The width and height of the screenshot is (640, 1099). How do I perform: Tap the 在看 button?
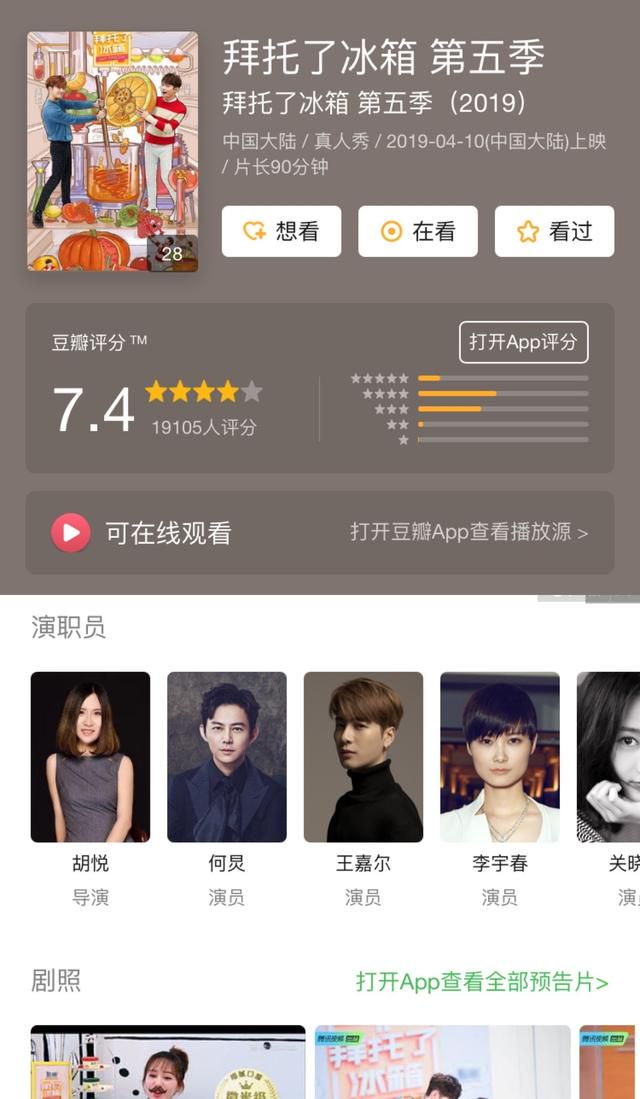click(x=418, y=232)
